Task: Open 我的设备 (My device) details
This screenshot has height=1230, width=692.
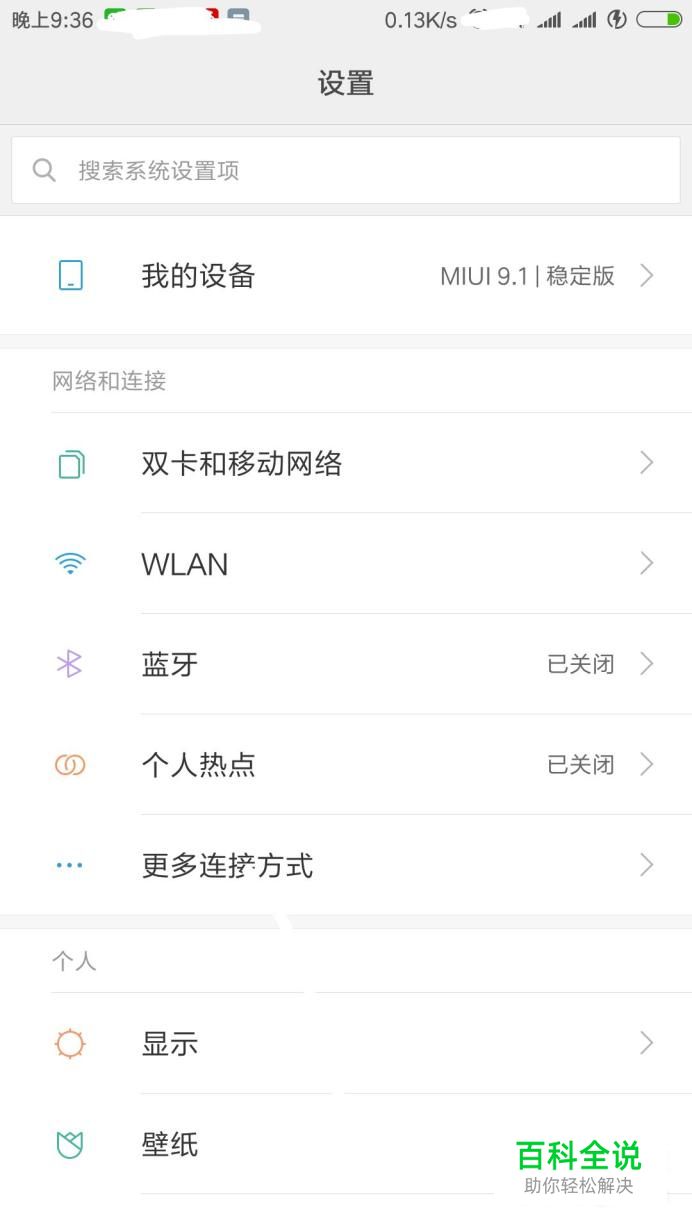Action: [x=346, y=276]
